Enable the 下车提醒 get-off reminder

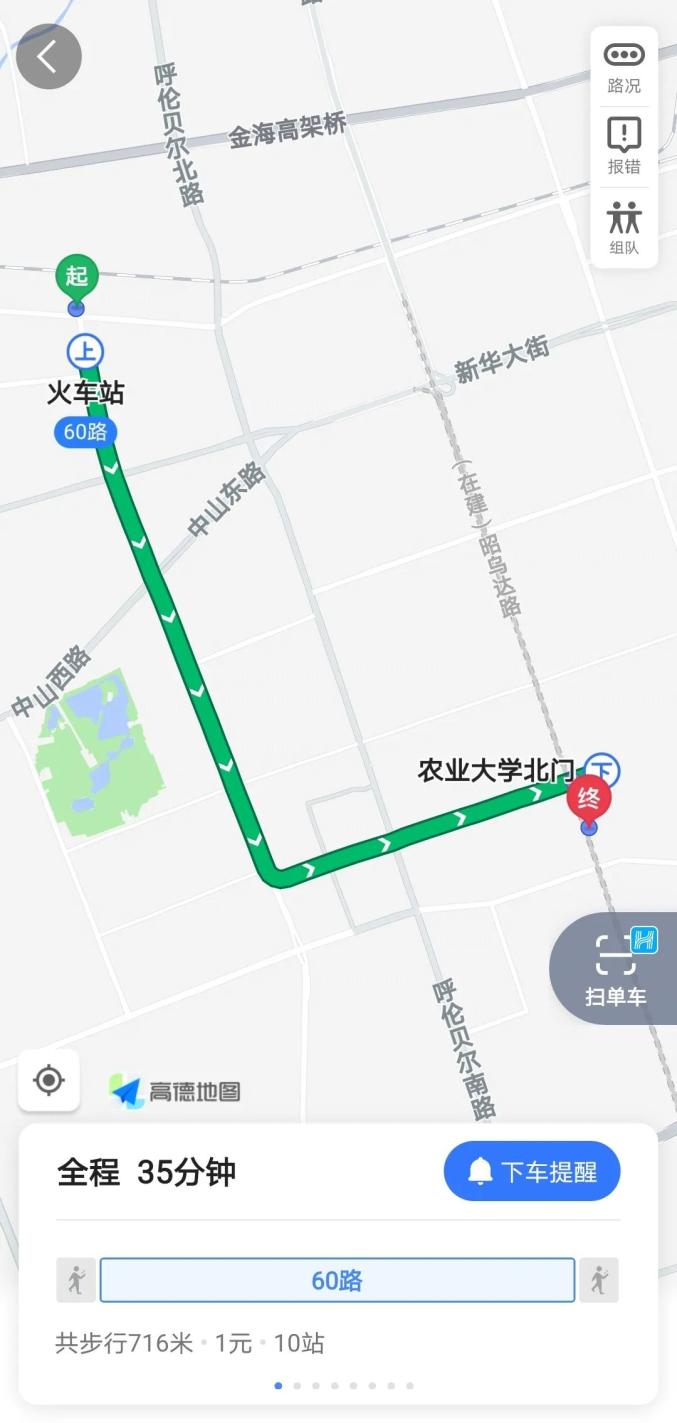pyautogui.click(x=532, y=1171)
